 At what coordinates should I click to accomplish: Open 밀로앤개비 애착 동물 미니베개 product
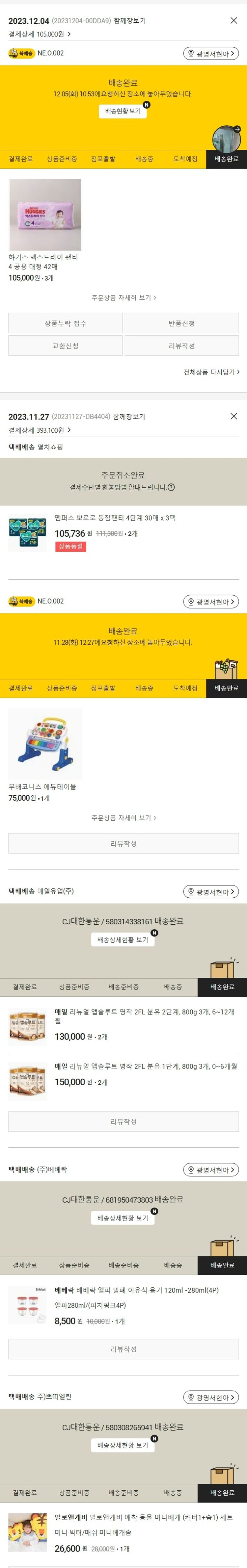(143, 1517)
